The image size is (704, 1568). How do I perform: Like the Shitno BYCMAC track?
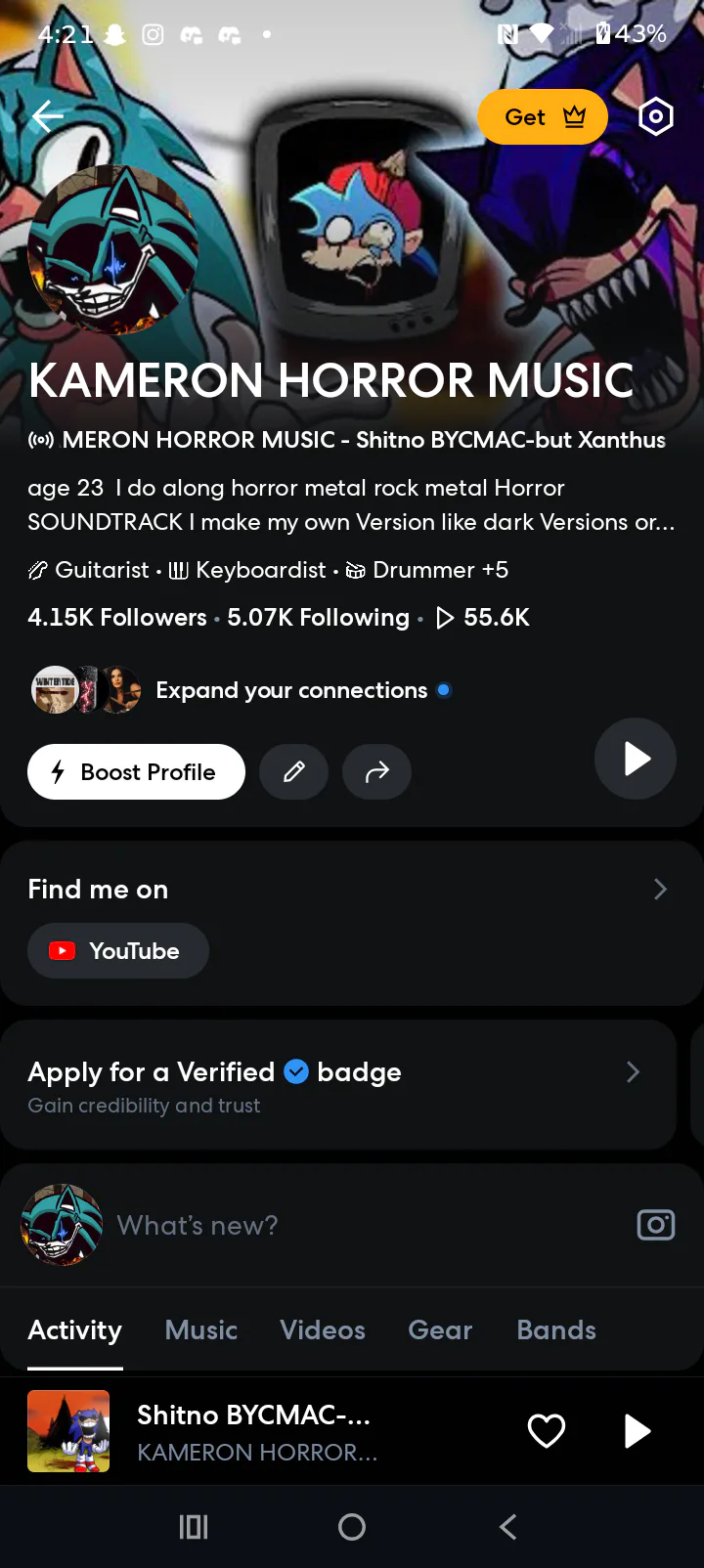(x=547, y=1431)
